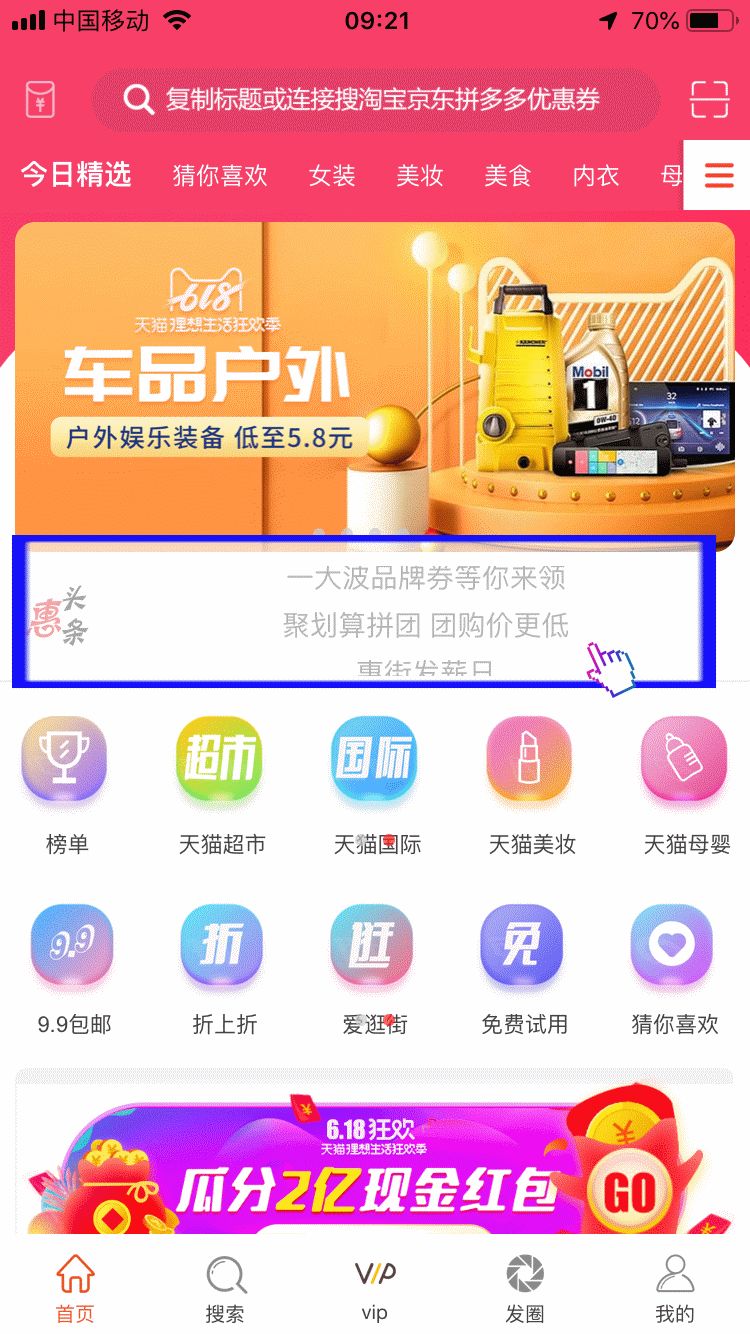Screen dimensions: 750x1334
Task: Switch to 搜索 bottom tab
Action: [225, 1288]
